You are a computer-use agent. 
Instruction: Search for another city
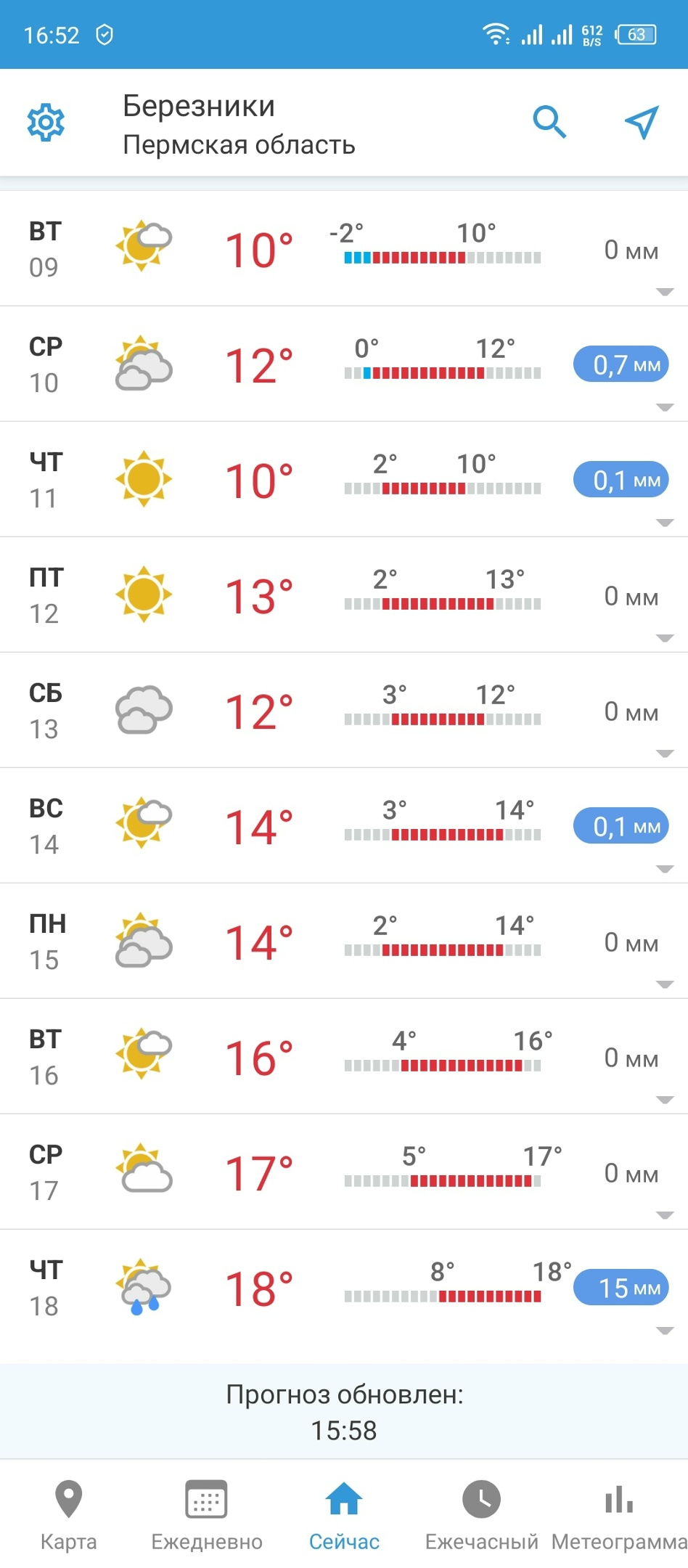tap(549, 122)
